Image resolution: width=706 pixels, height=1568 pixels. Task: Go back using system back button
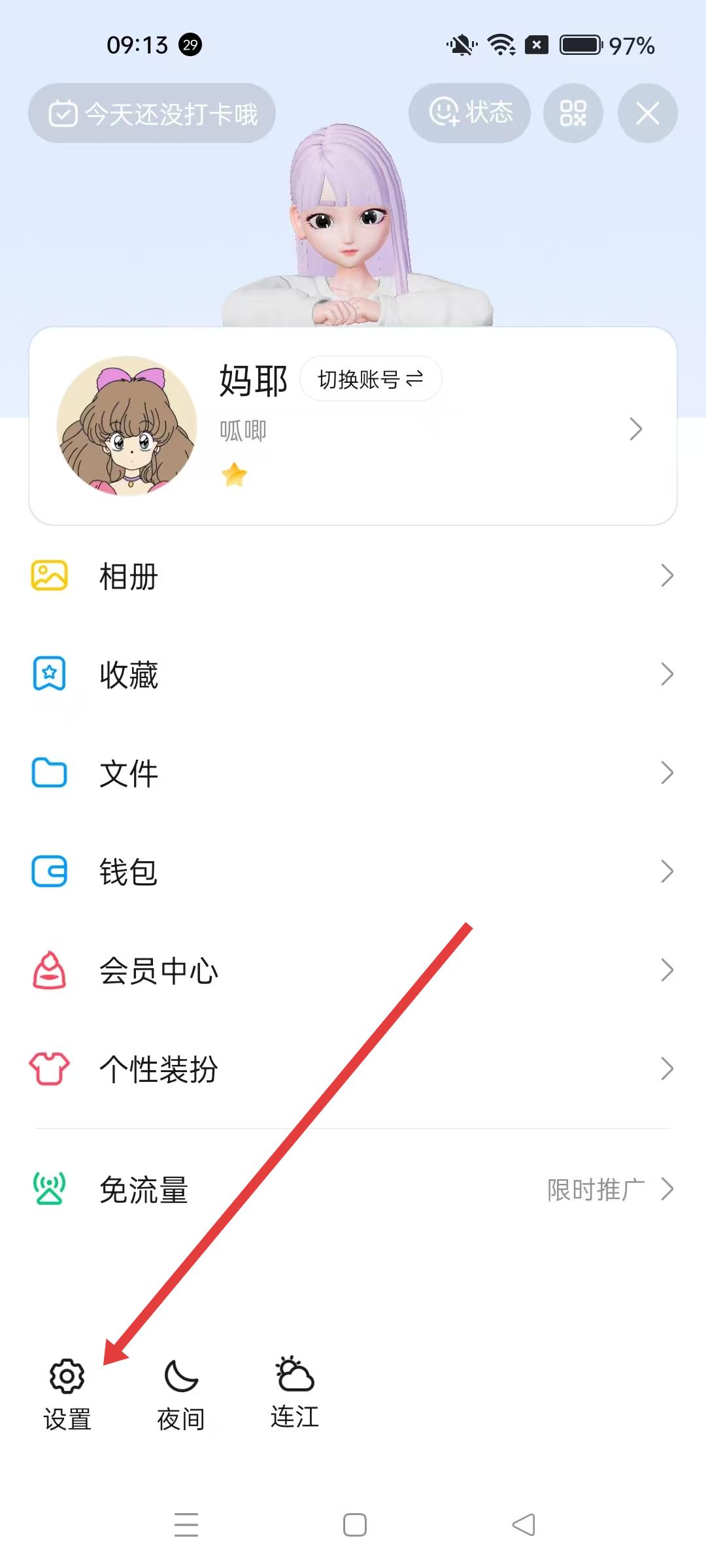coord(523,1525)
